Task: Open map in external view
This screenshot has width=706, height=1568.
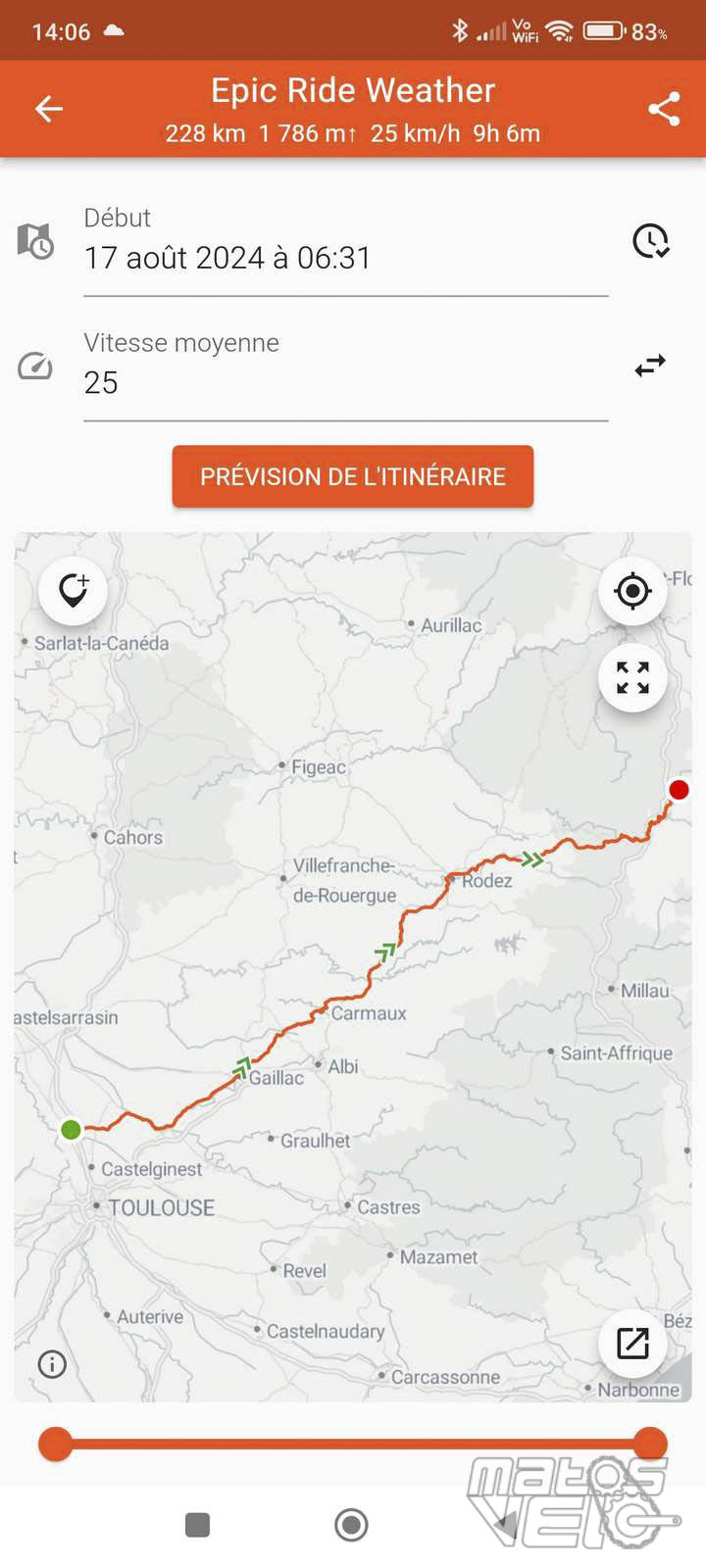Action: tap(632, 1343)
